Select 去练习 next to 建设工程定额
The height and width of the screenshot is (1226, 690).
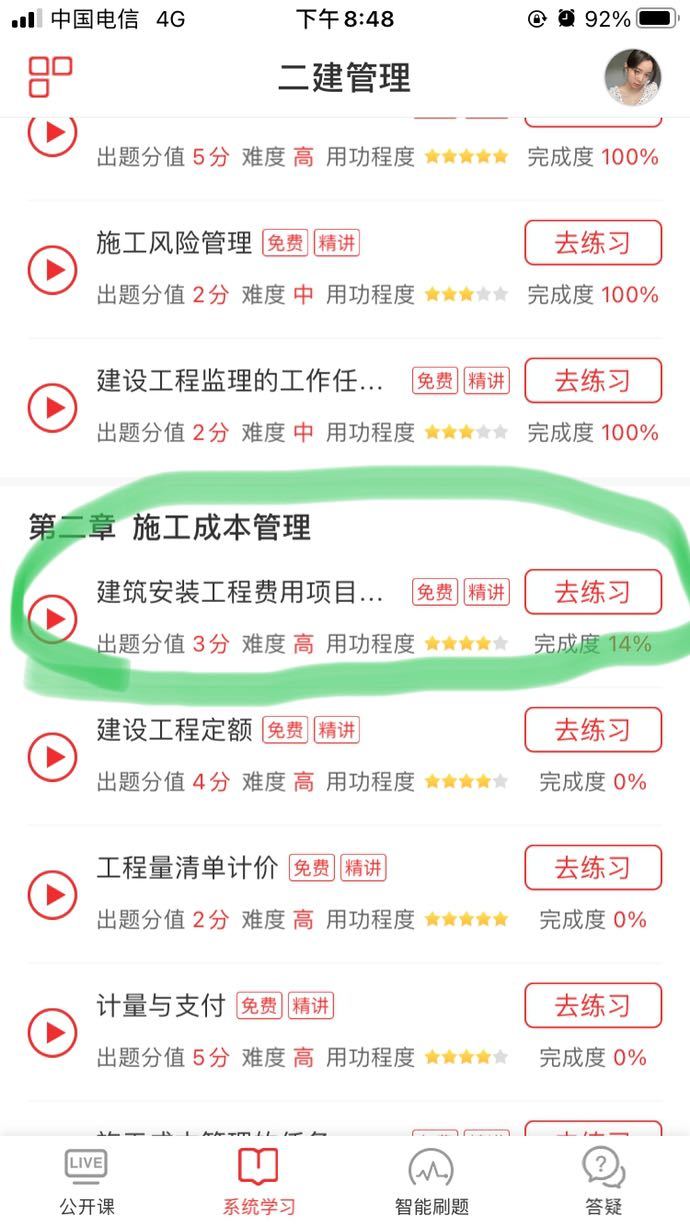click(592, 730)
